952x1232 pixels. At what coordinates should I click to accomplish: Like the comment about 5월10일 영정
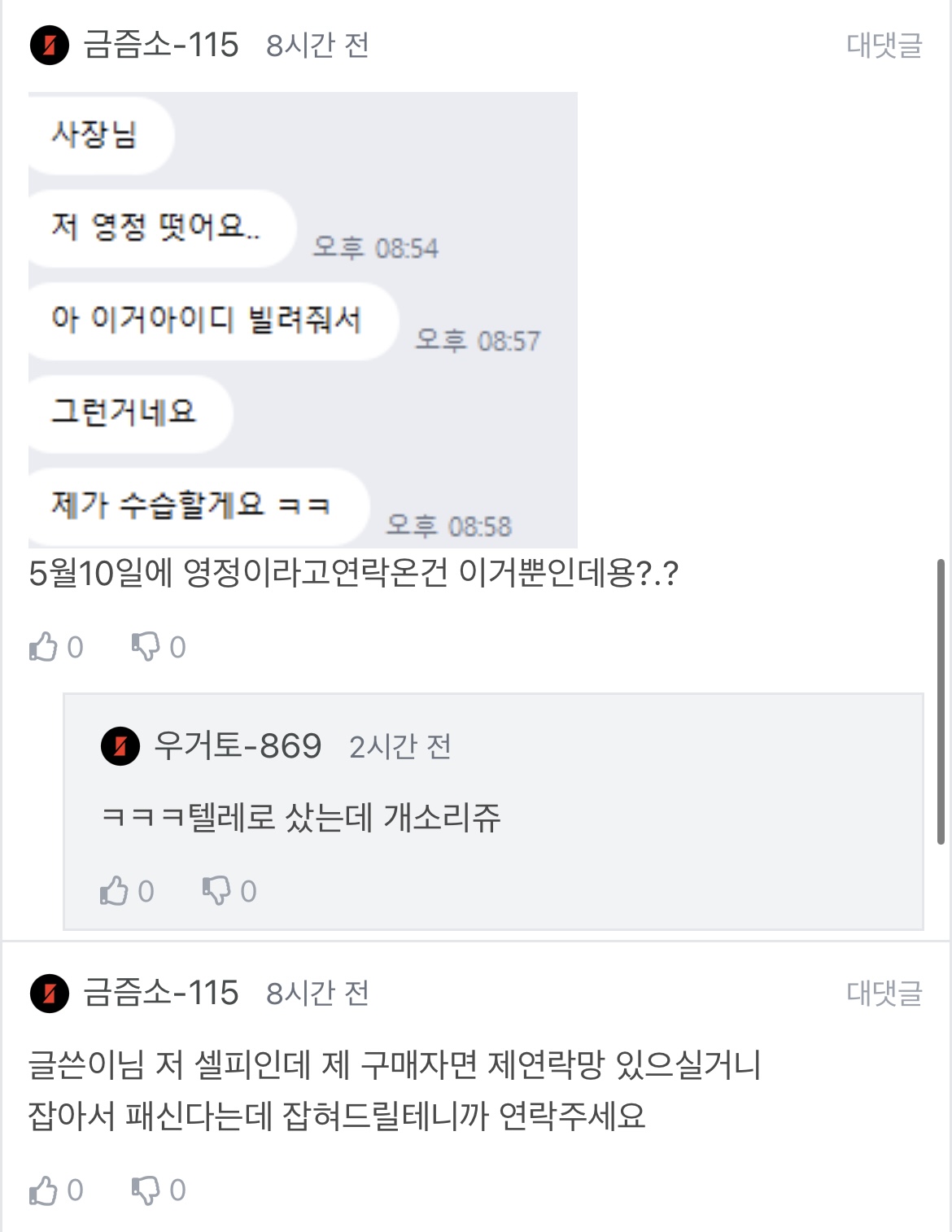click(44, 647)
